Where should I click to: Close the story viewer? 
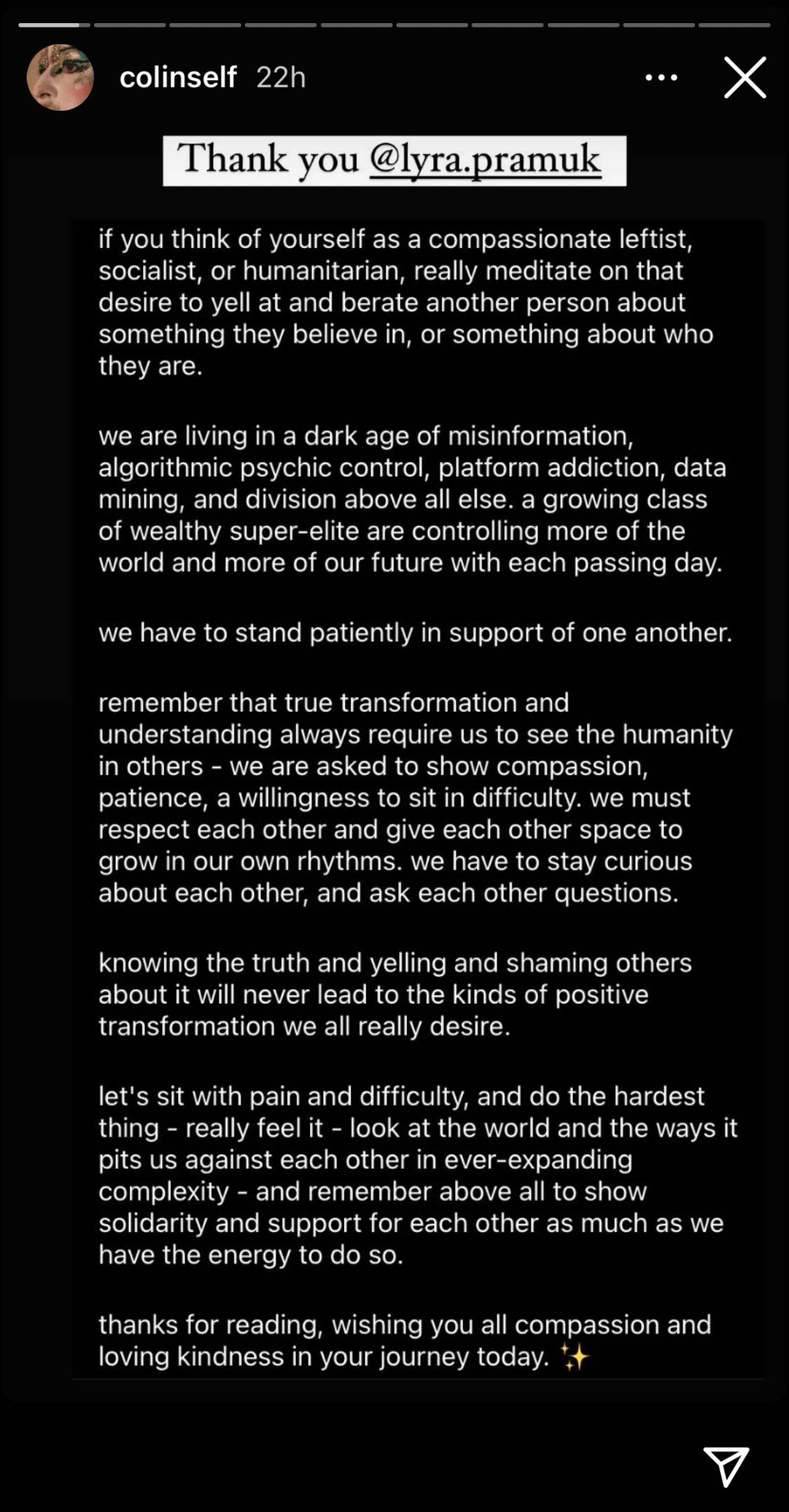(745, 77)
